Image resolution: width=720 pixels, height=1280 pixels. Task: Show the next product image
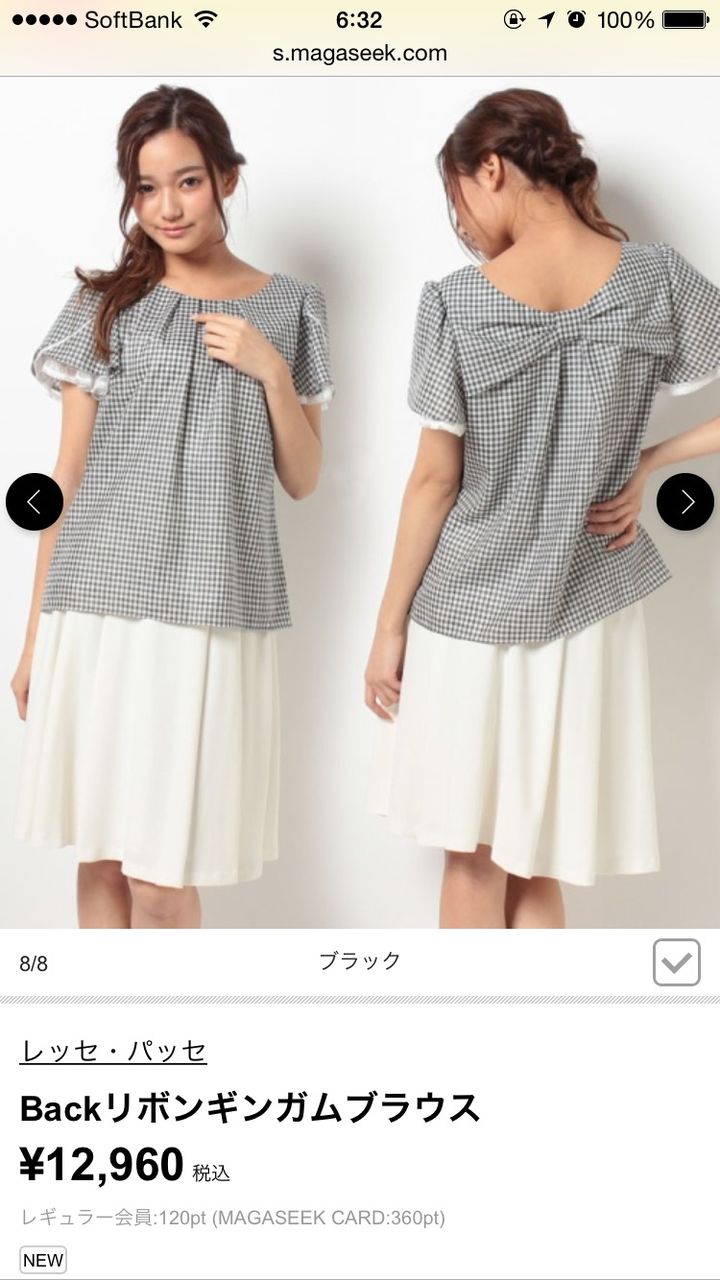685,502
